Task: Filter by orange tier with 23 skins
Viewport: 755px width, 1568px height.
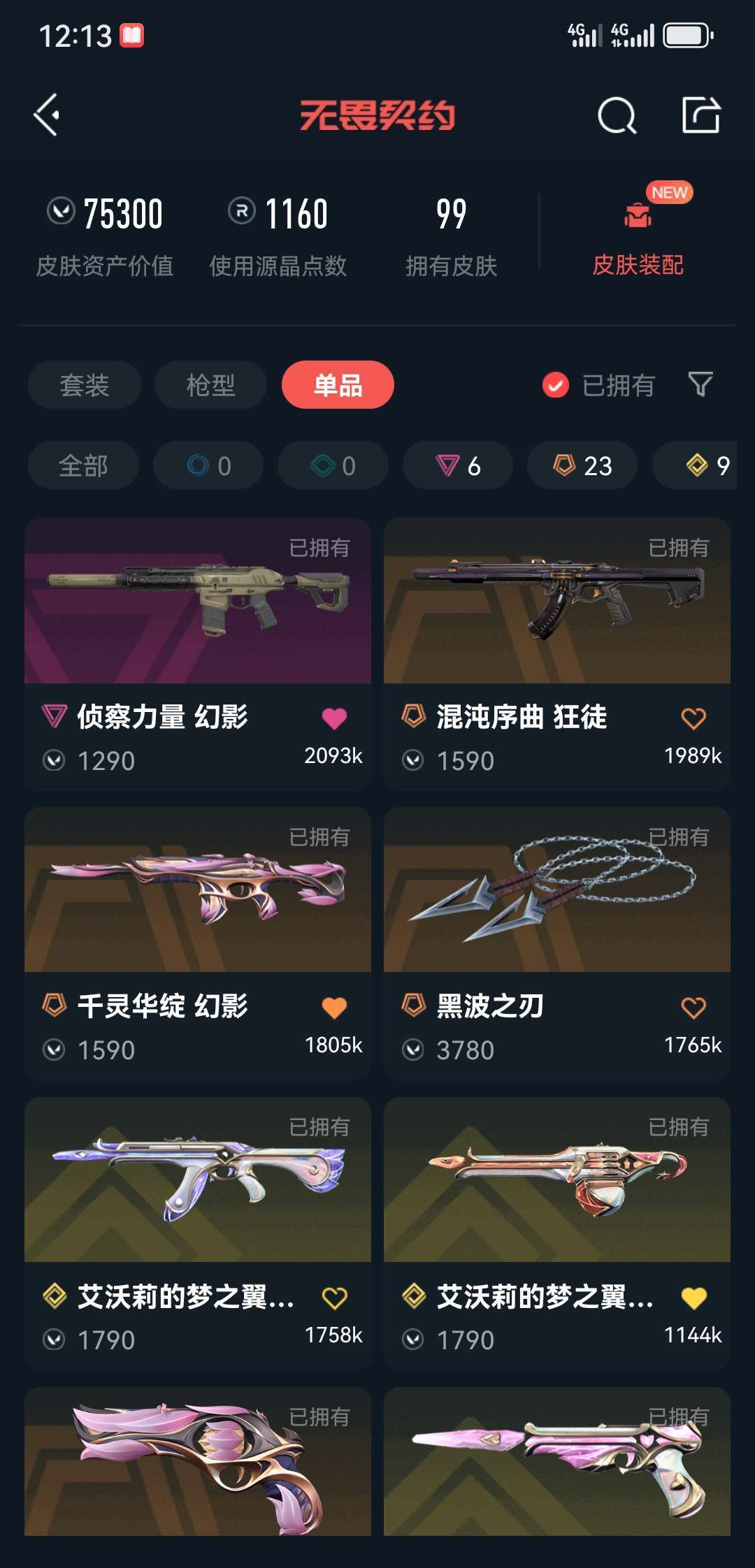Action: tap(582, 465)
